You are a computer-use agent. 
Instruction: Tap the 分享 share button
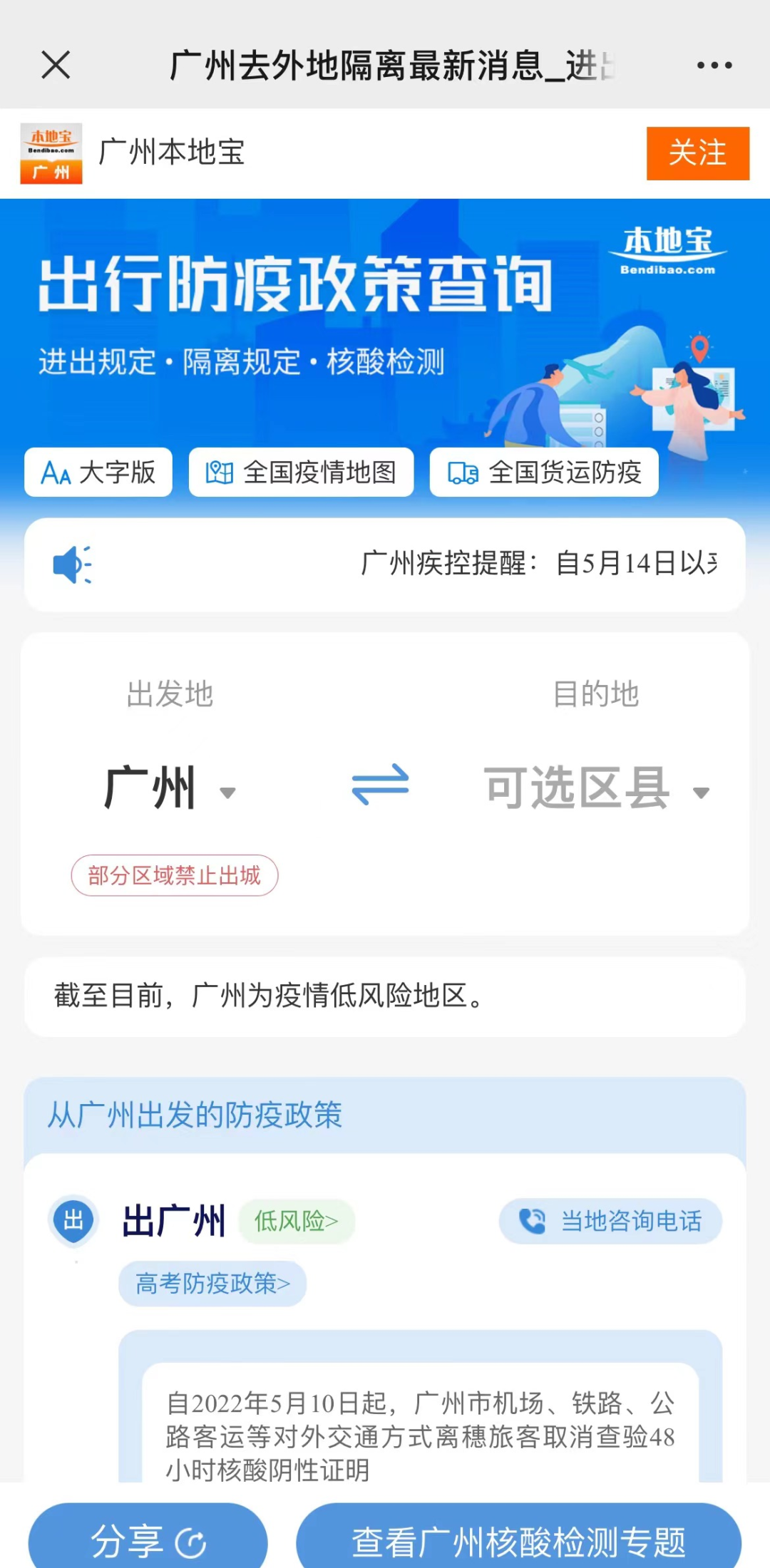click(148, 1542)
